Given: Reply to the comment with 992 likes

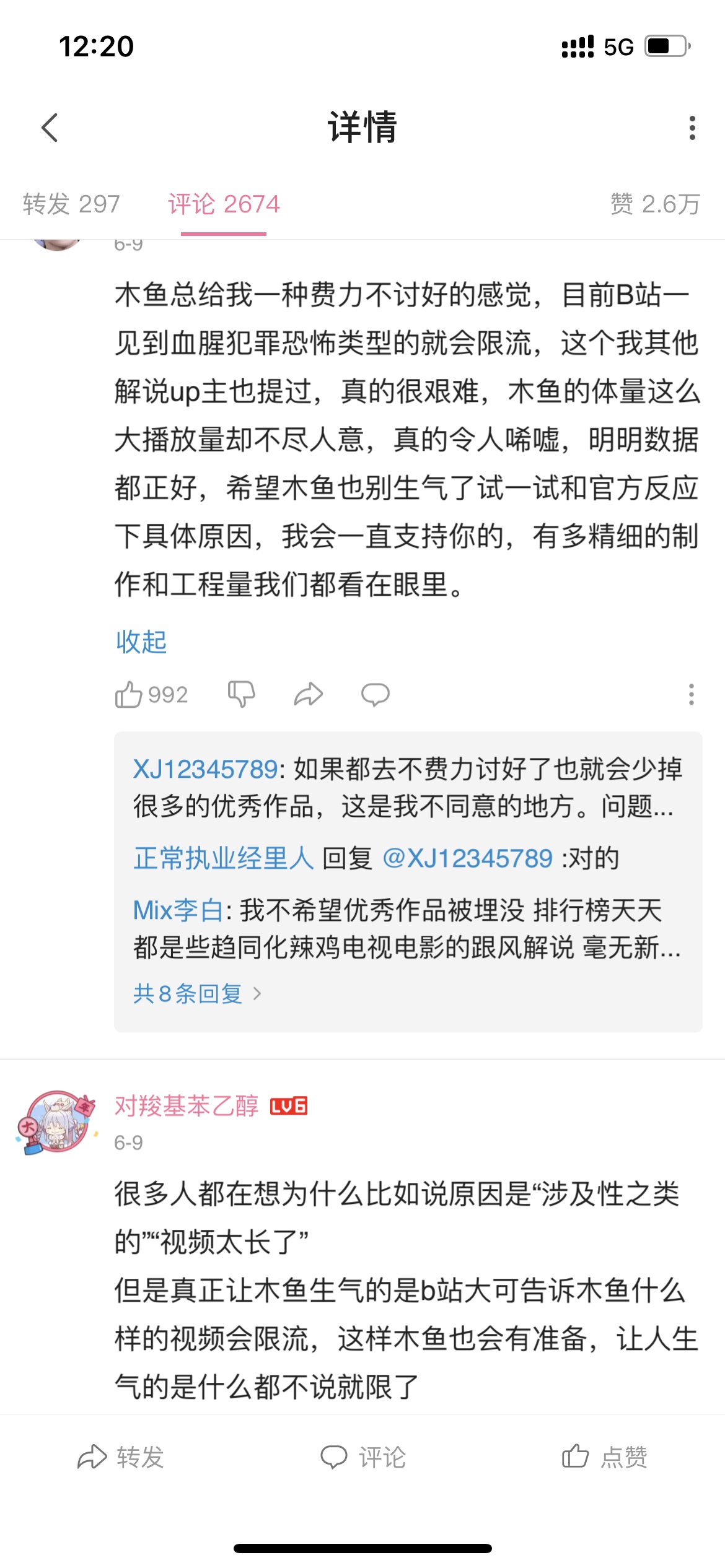Looking at the screenshot, I should (x=376, y=695).
